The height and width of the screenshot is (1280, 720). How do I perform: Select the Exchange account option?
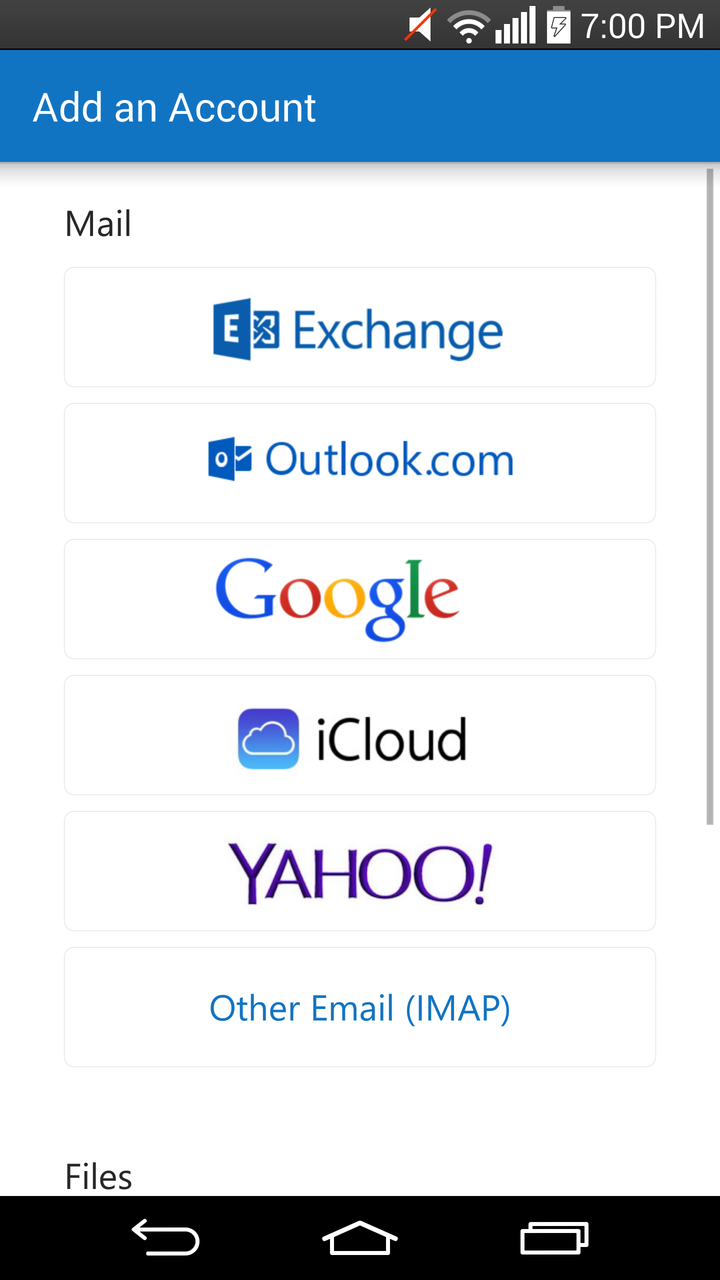pyautogui.click(x=360, y=327)
